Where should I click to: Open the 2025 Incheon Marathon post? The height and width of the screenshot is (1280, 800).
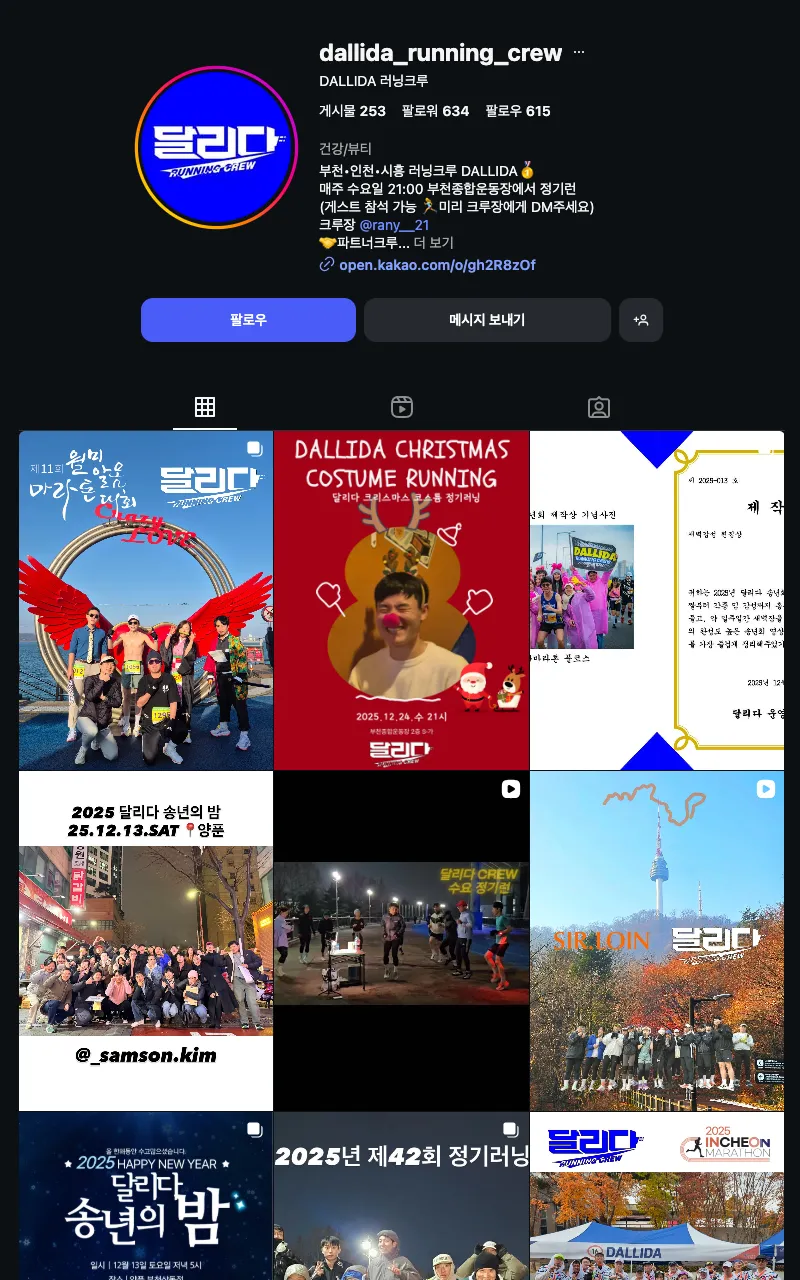pyautogui.click(x=657, y=1196)
